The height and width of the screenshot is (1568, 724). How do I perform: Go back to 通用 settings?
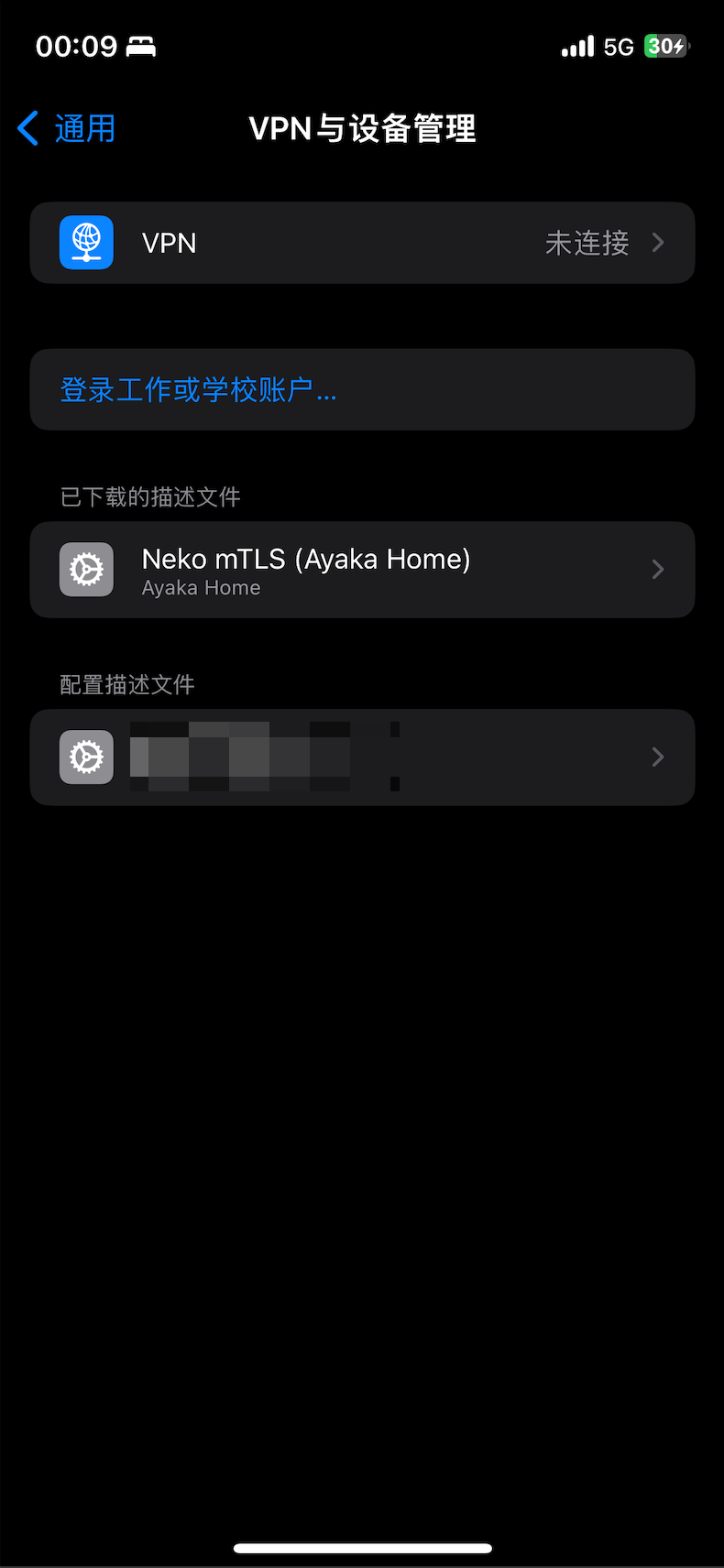(68, 129)
